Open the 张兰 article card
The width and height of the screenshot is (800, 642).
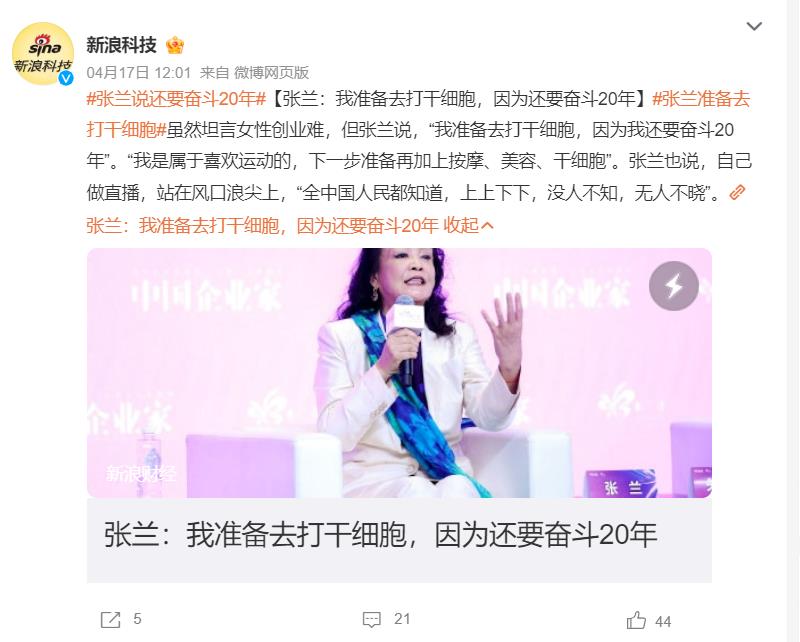[380, 535]
